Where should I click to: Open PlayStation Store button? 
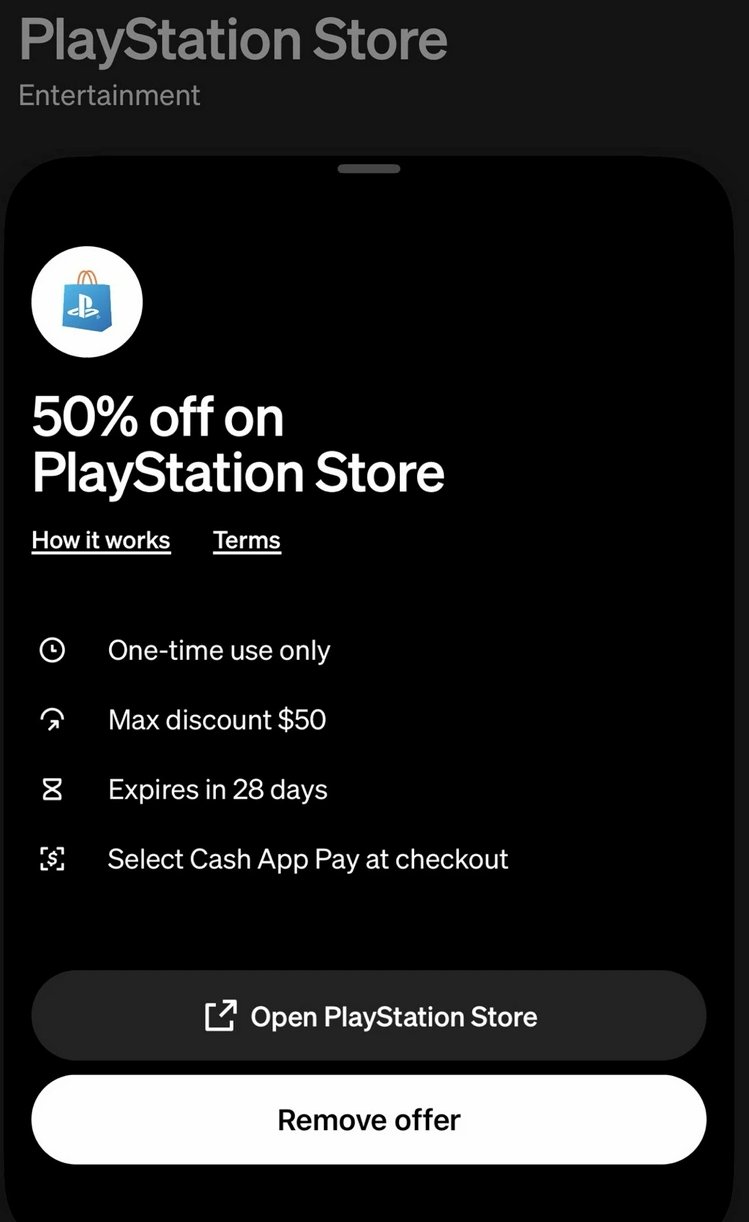point(369,1016)
